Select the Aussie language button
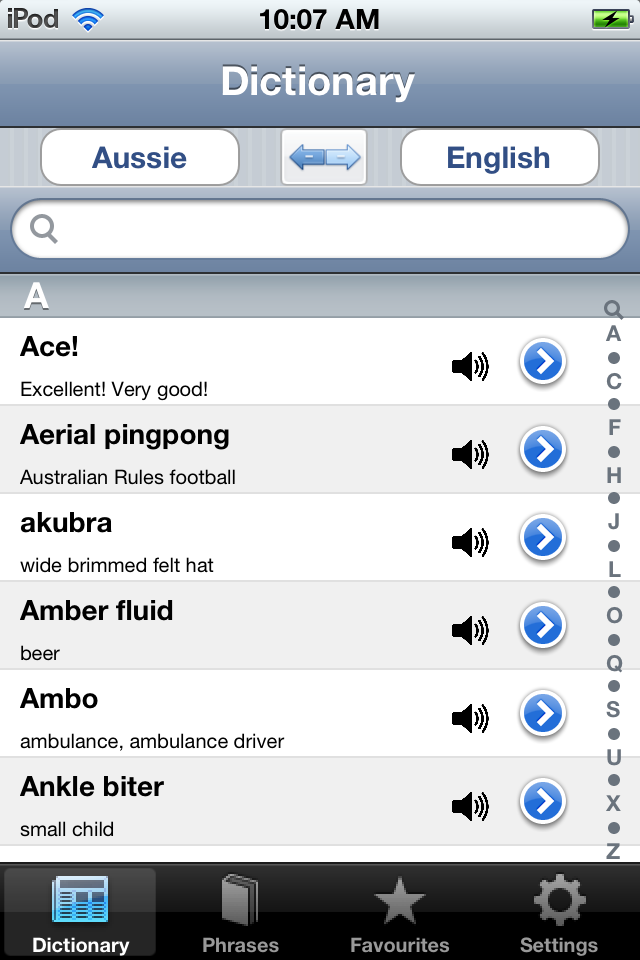 (x=140, y=158)
